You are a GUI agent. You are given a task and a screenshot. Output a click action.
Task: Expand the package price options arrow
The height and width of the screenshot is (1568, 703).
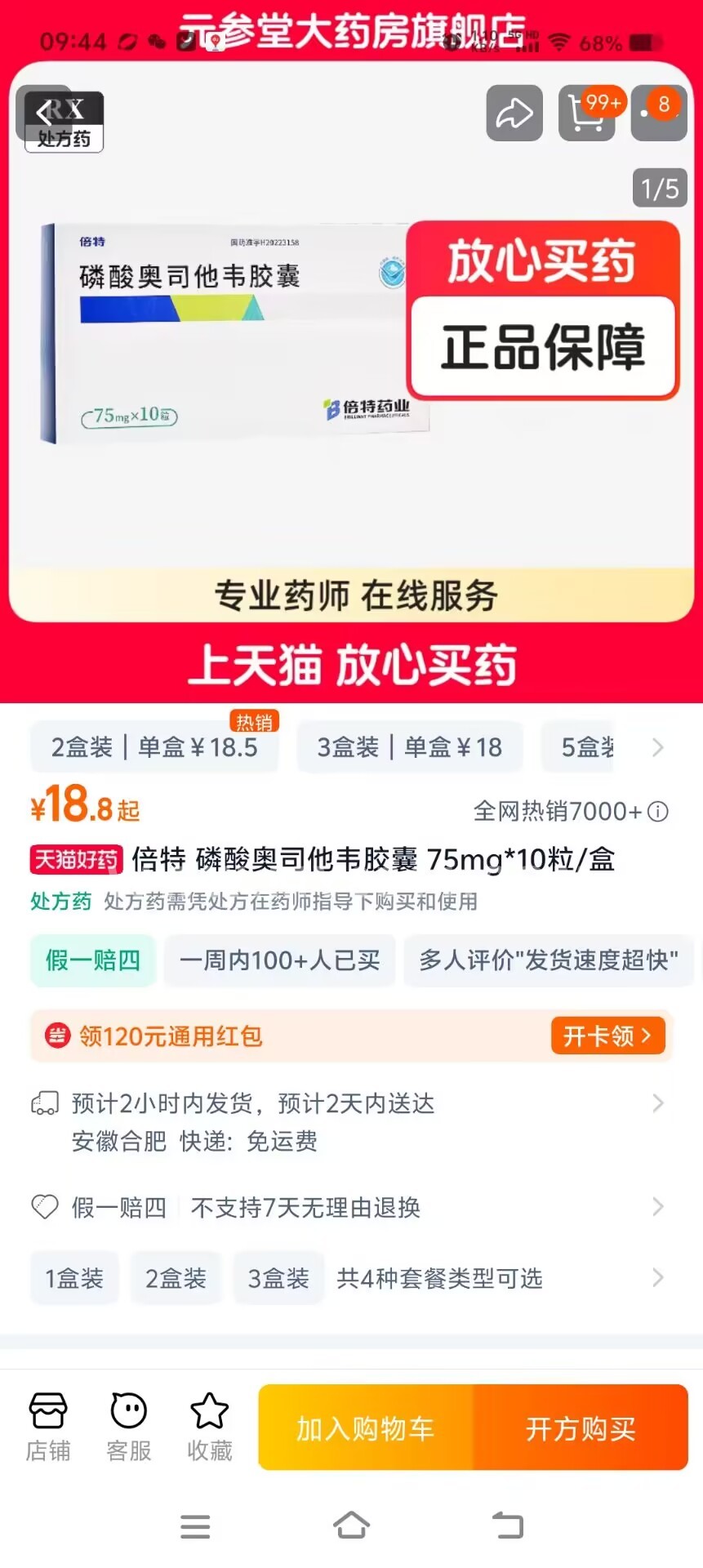(658, 747)
